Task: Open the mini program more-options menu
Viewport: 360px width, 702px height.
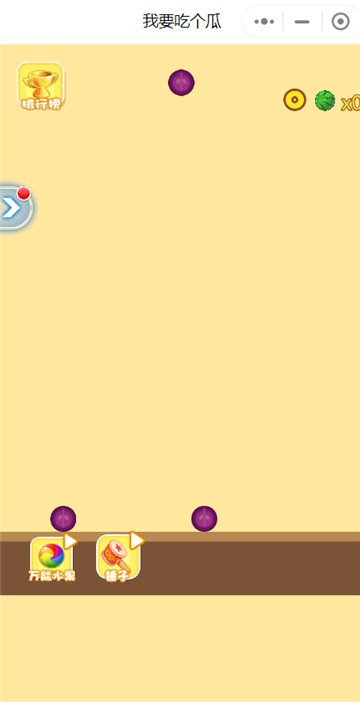Action: point(264,21)
